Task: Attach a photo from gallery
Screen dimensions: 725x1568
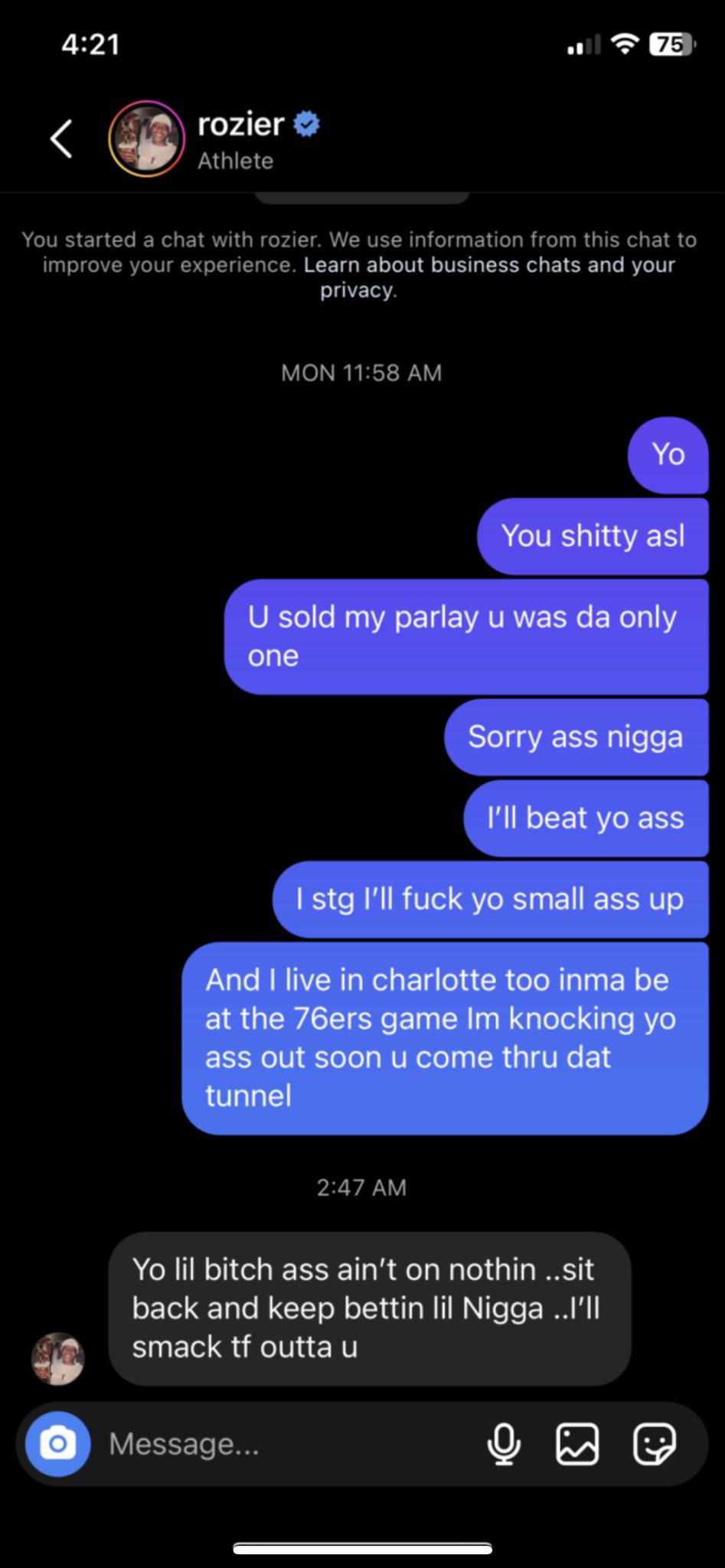Action: (x=577, y=1444)
